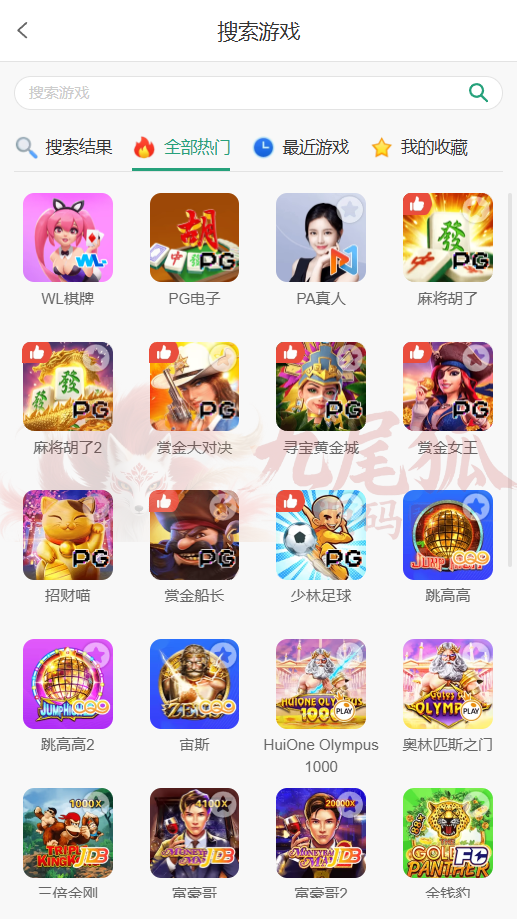The image size is (517, 919).
Task: Add 跳高高 to favorites via its star
Action: (x=477, y=506)
